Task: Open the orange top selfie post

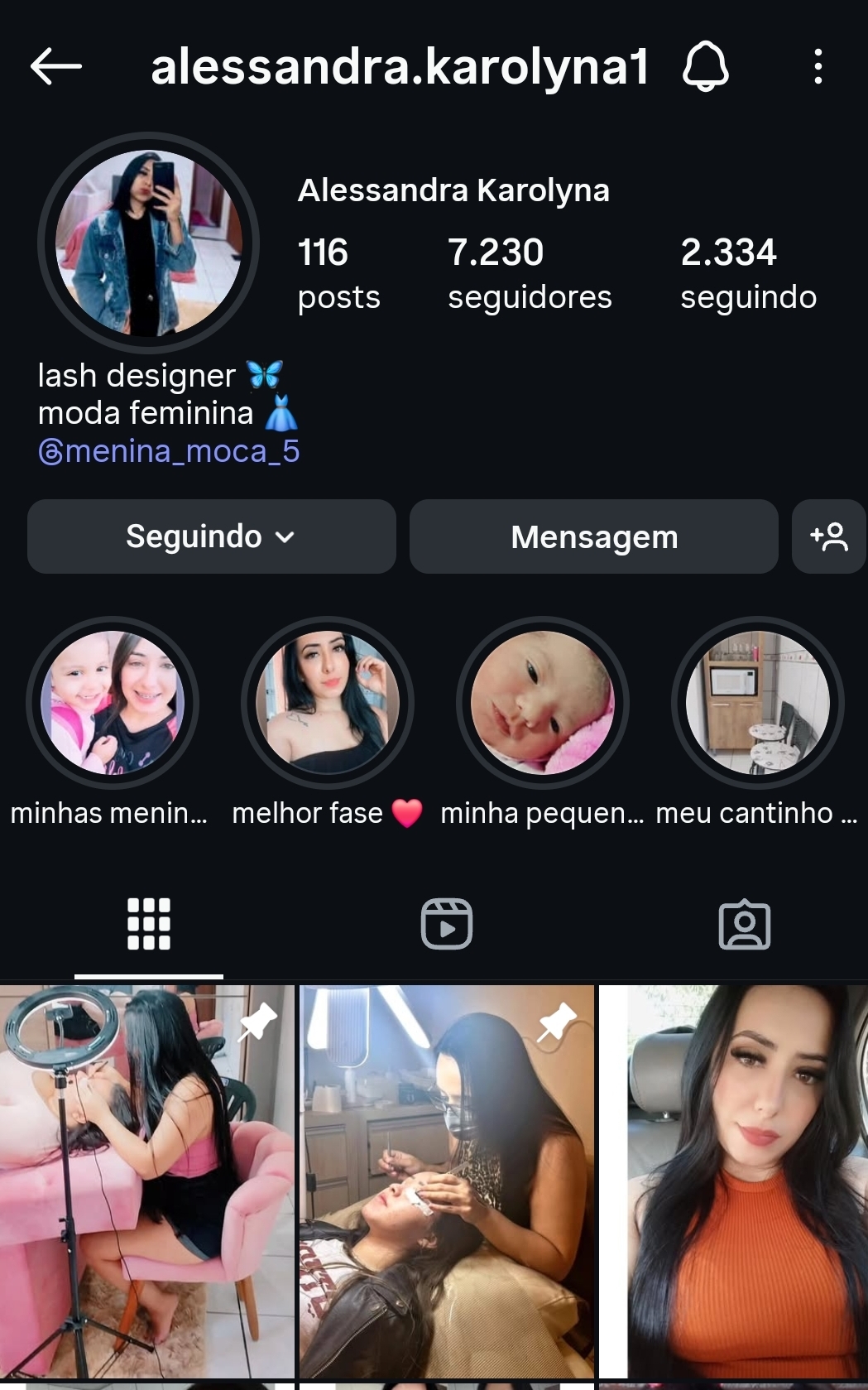Action: click(x=733, y=1182)
